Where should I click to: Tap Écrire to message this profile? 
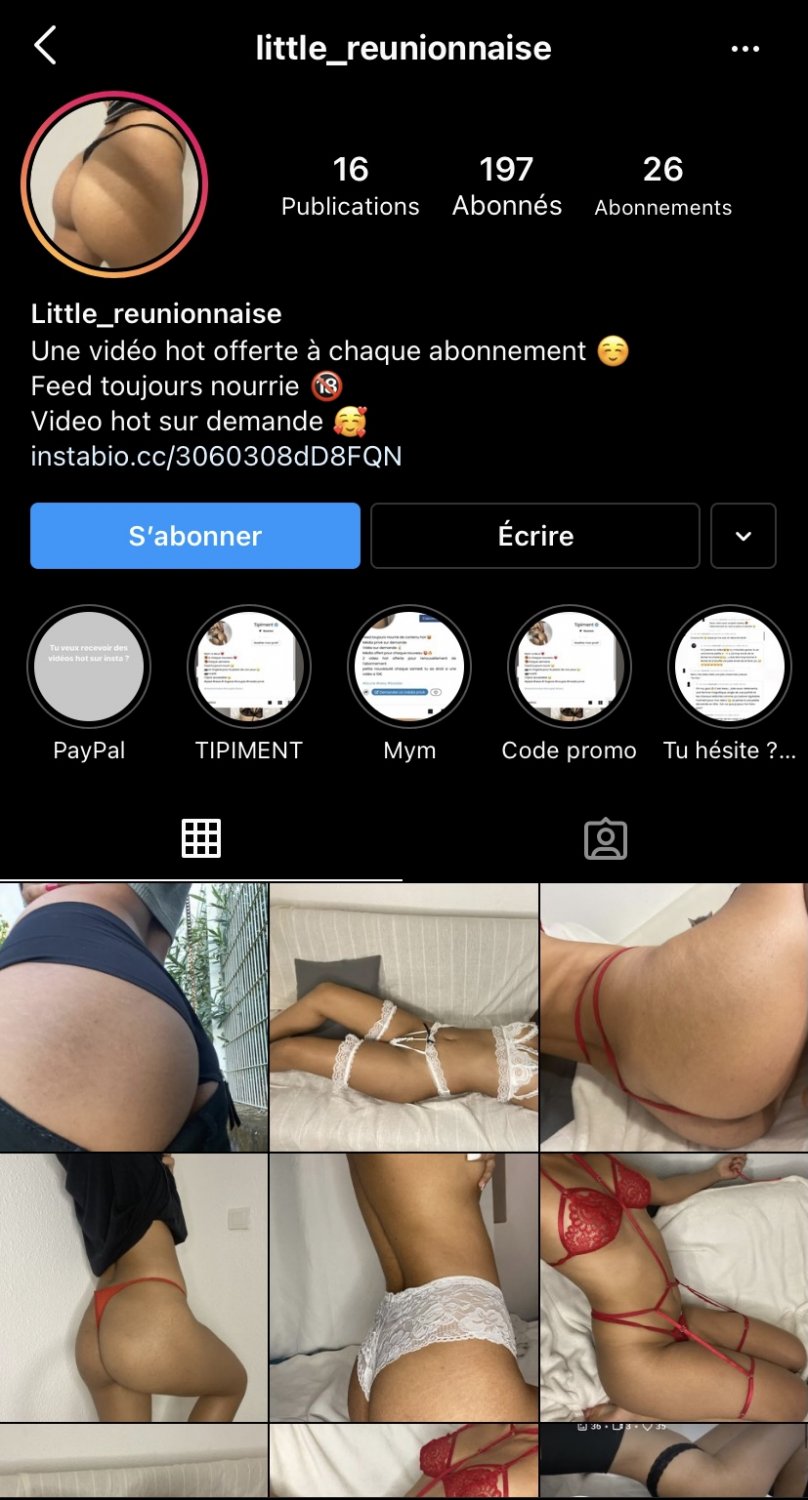pos(535,536)
